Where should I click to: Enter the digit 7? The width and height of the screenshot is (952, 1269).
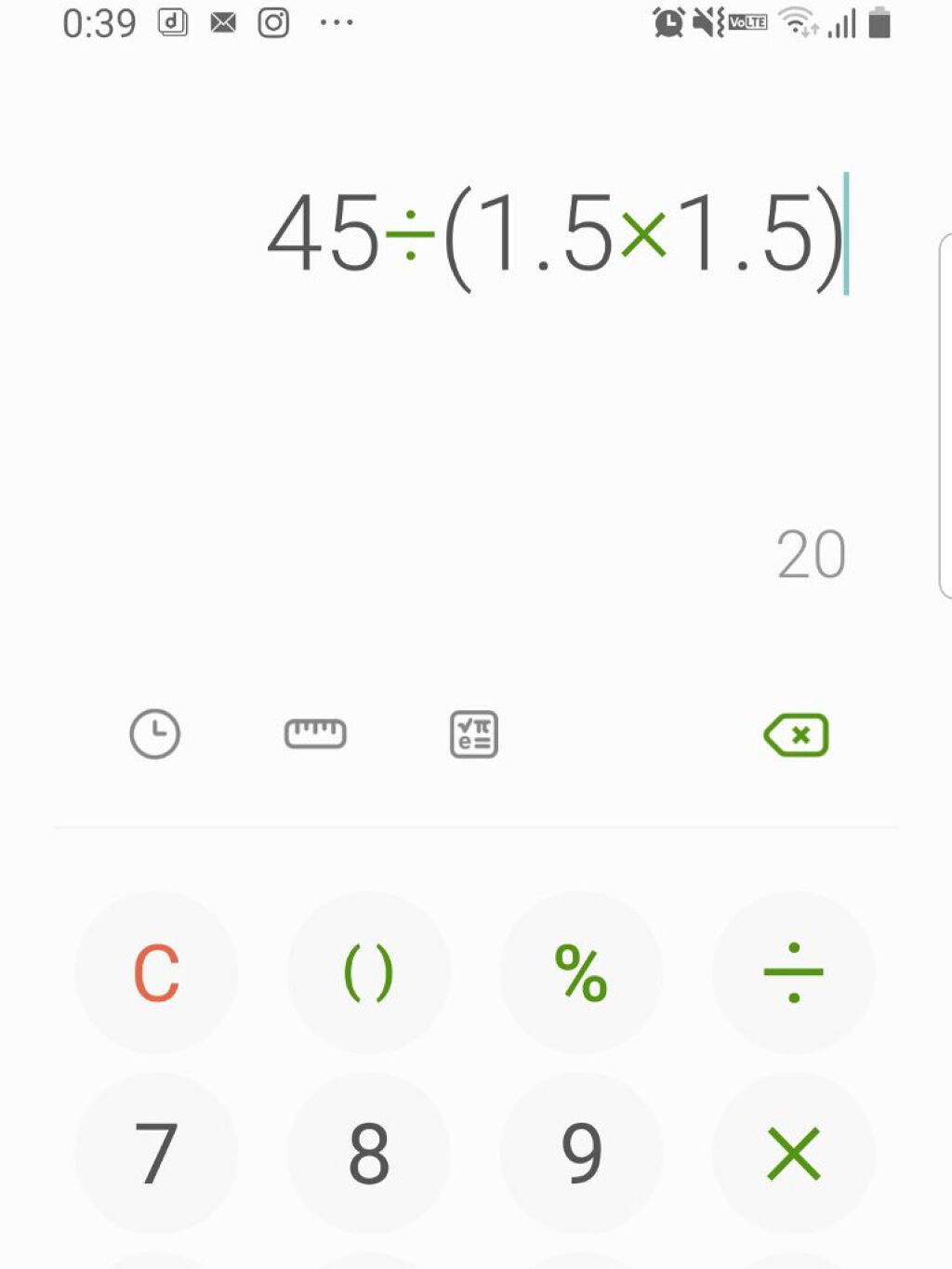tap(156, 1153)
